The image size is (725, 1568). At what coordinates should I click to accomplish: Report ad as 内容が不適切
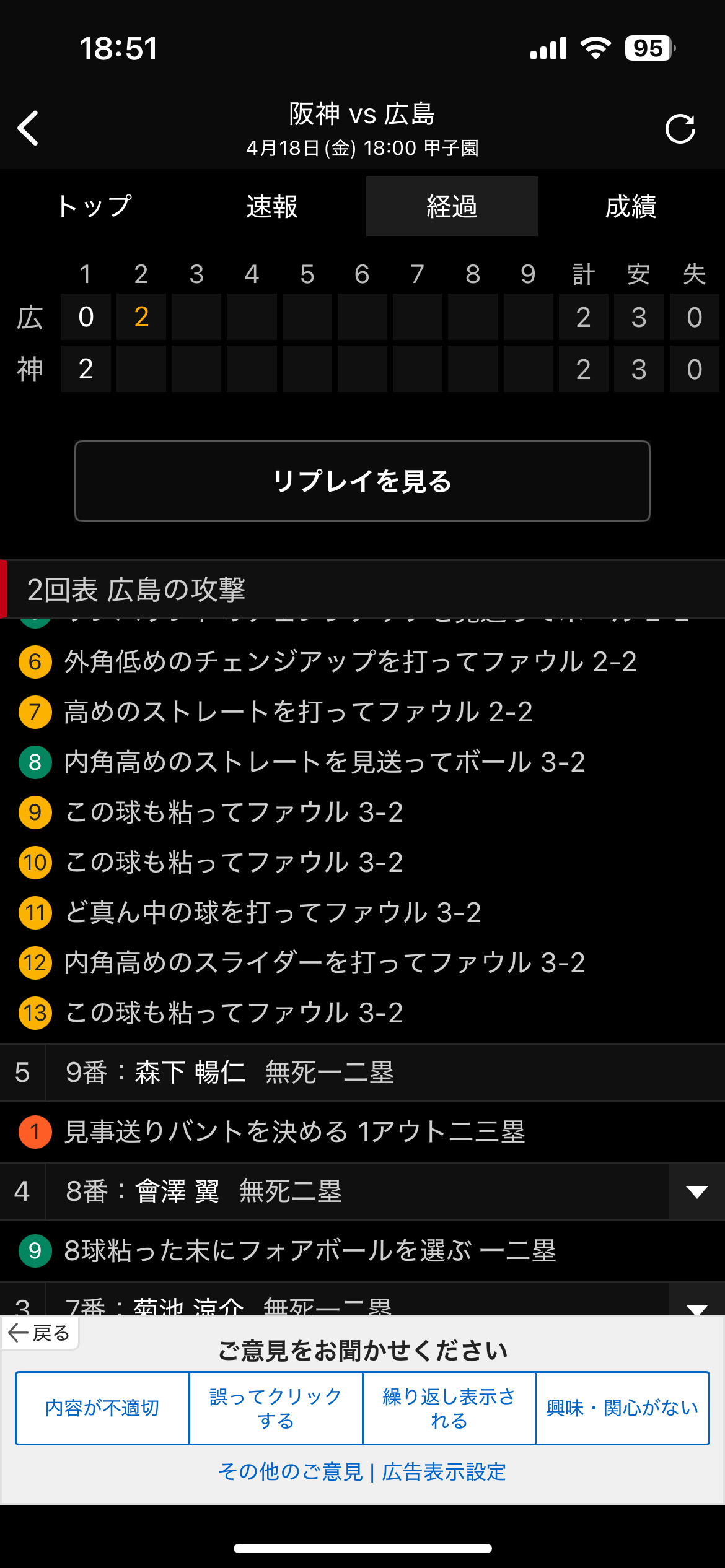coord(102,1408)
